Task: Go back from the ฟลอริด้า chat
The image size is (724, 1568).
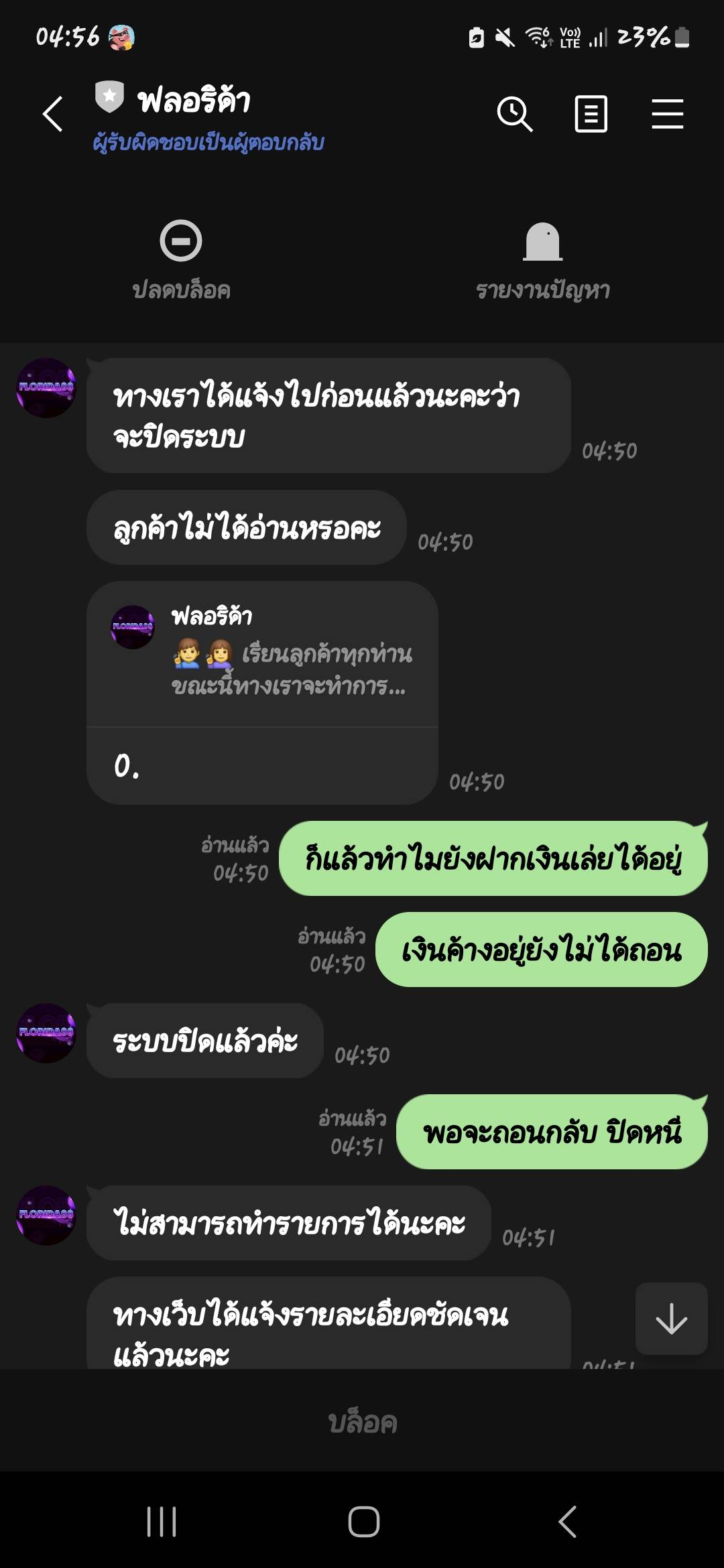Action: point(53,114)
